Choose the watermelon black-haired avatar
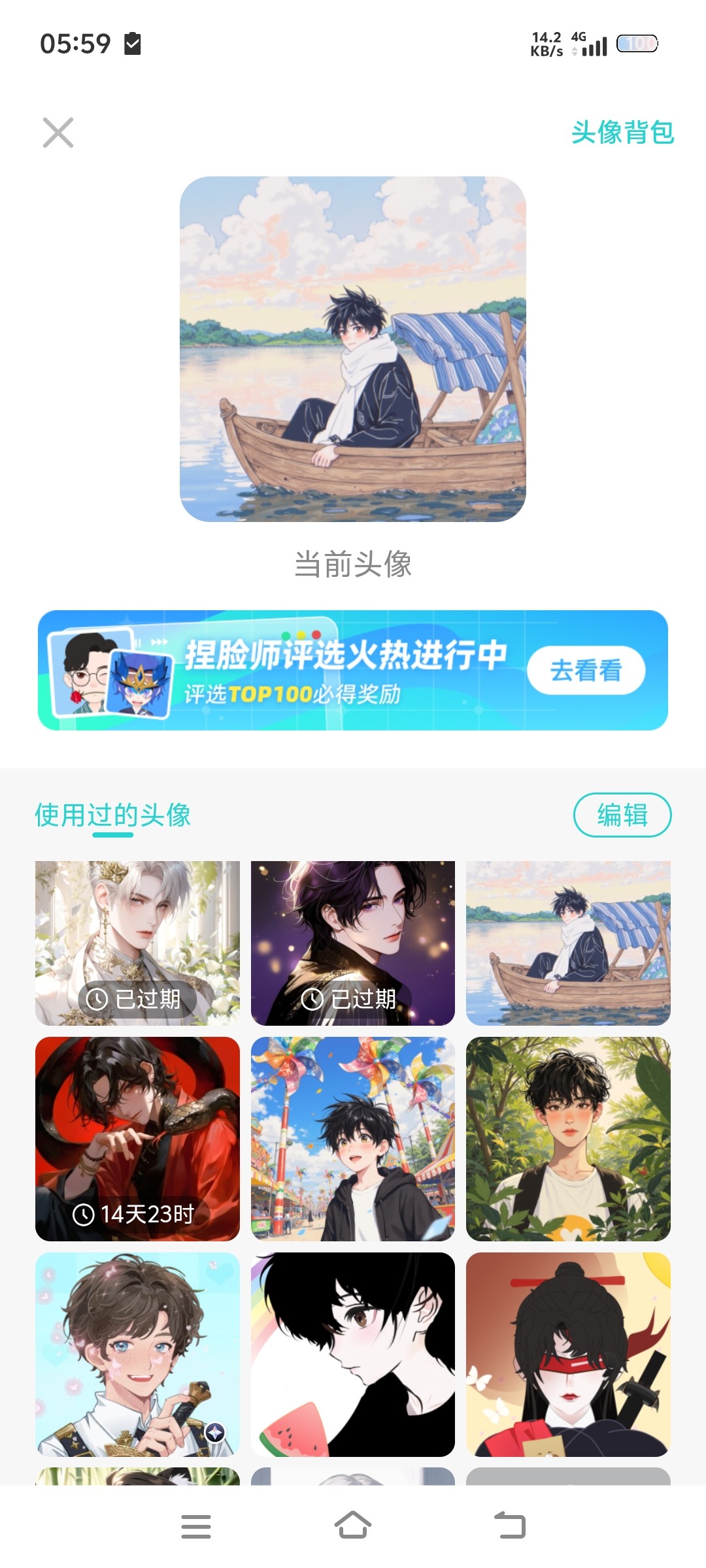706x1568 pixels. (x=353, y=1354)
